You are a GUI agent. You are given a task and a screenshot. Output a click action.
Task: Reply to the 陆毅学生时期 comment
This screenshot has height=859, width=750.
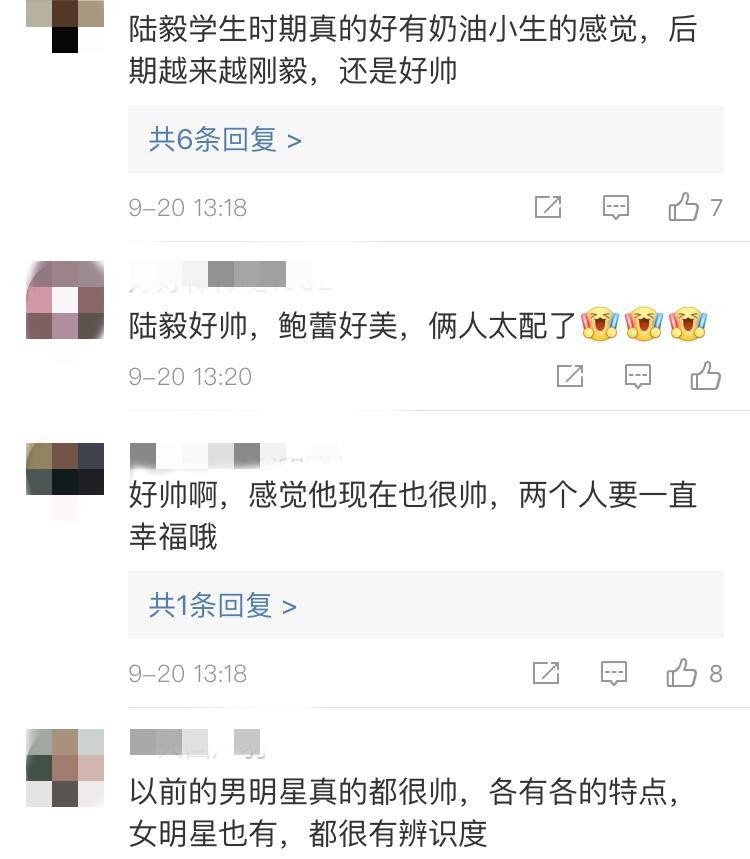[x=616, y=207]
